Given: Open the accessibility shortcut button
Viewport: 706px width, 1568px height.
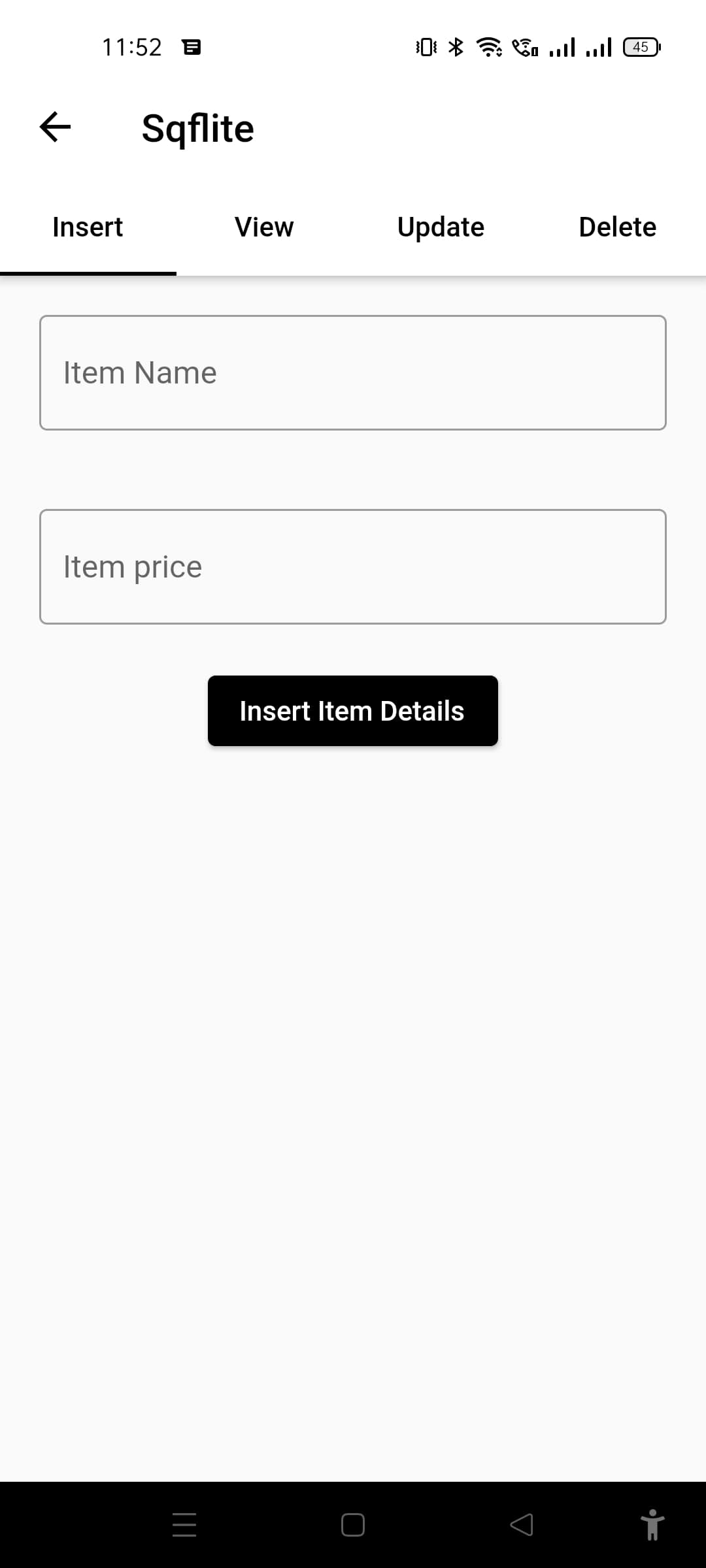Looking at the screenshot, I should [x=652, y=1525].
